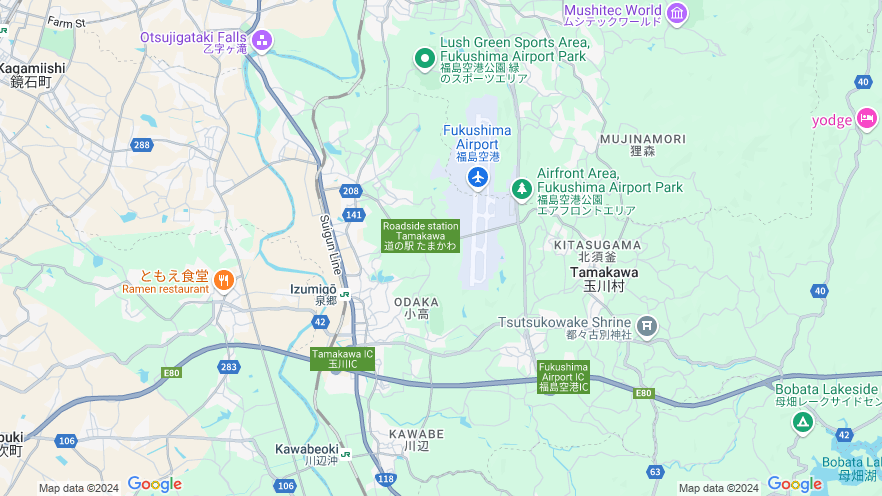This screenshot has height=496, width=882.
Task: Open the Bobata Lakeside campsite marker
Action: (x=803, y=422)
